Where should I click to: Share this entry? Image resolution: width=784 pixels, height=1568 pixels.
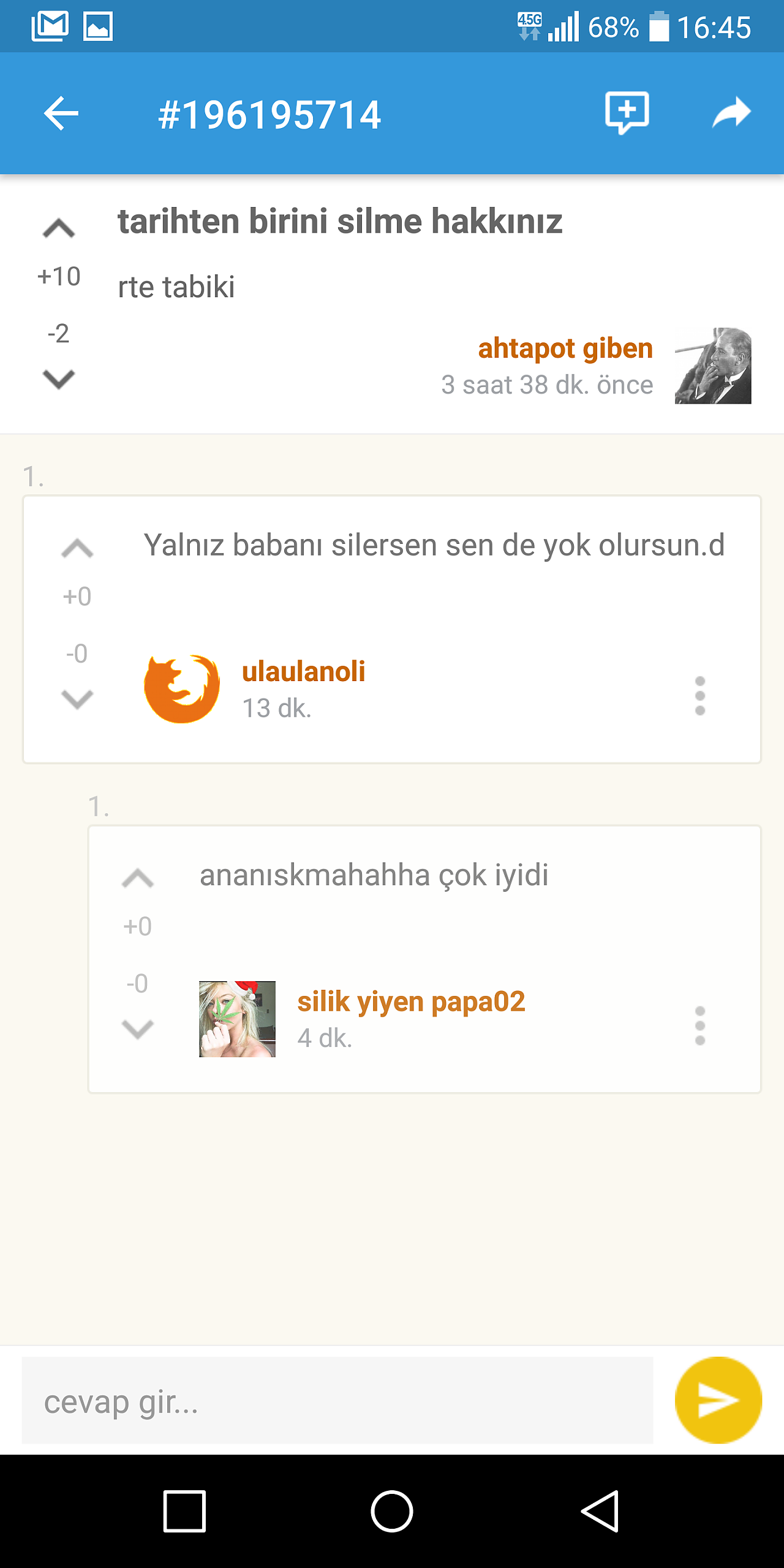731,113
